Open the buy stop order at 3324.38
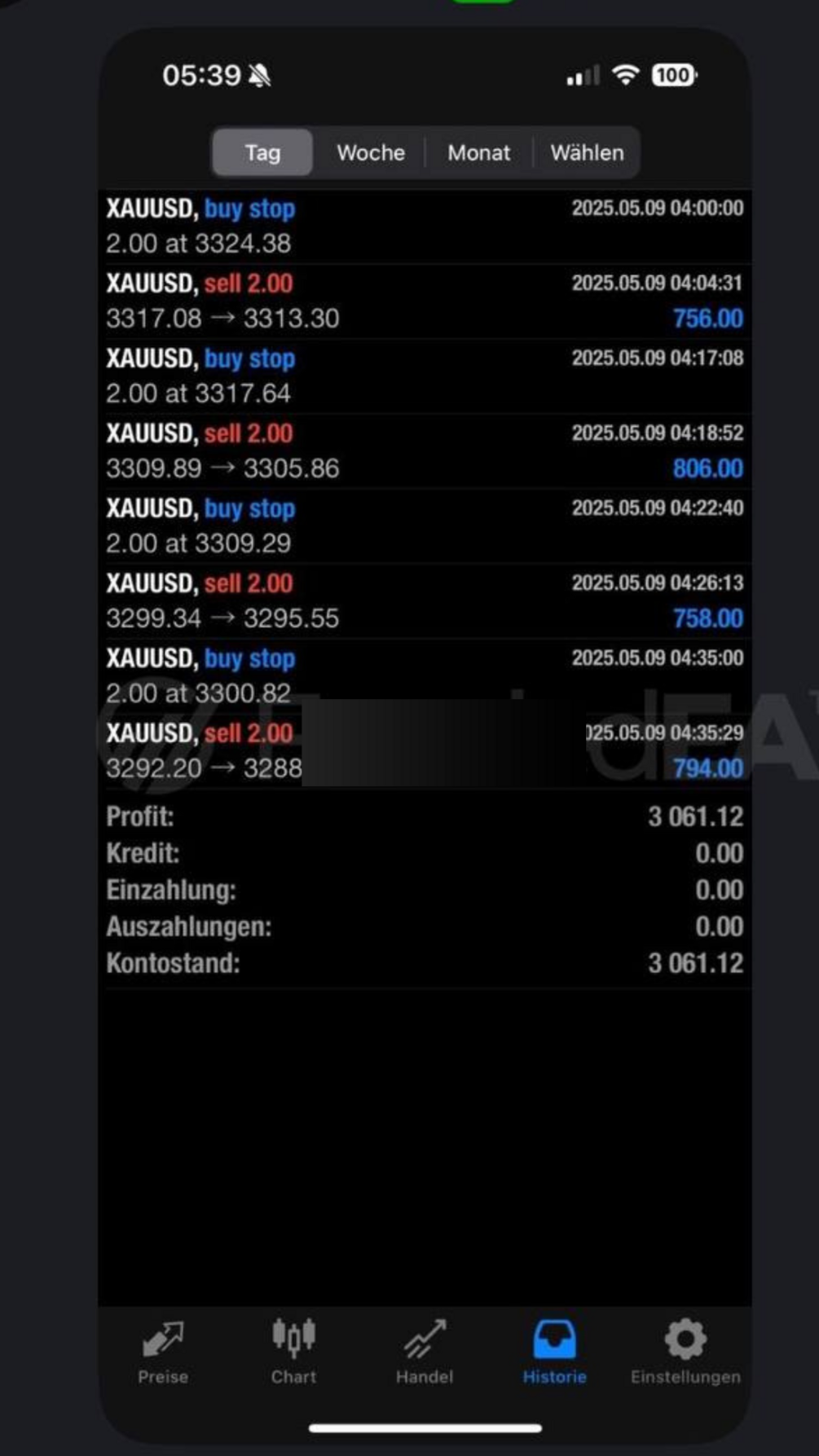 [x=425, y=227]
